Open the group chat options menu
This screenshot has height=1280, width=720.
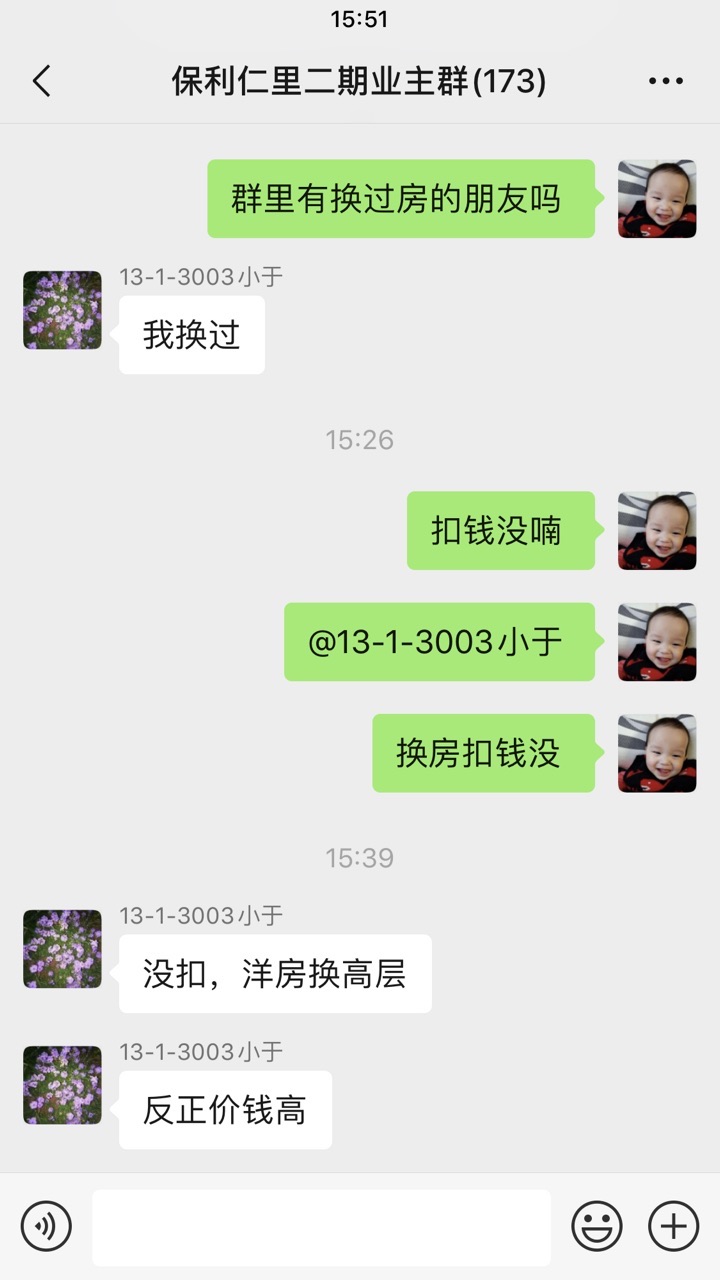(665, 81)
